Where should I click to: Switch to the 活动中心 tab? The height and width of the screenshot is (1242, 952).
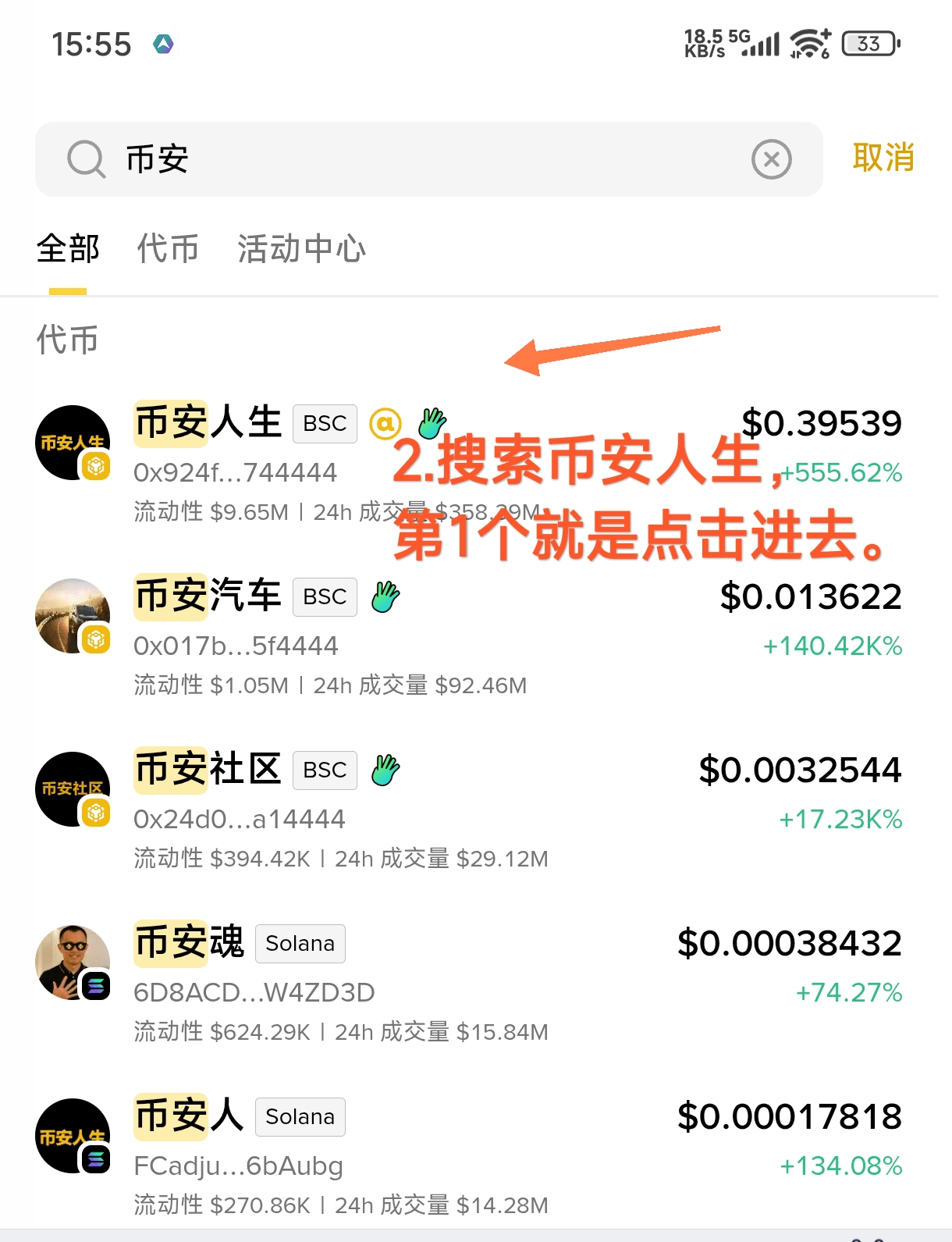coord(301,249)
